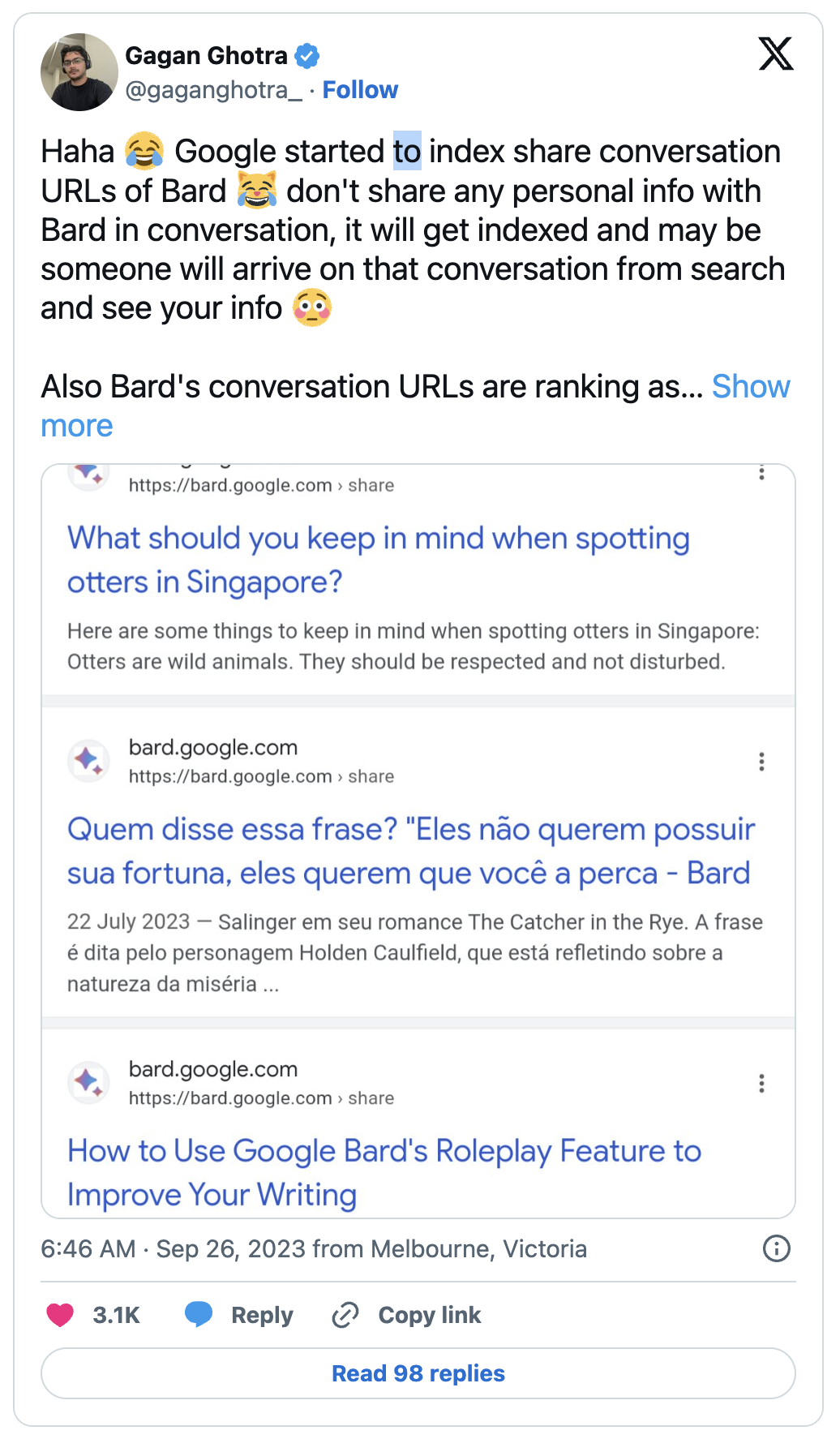Viewport: 840px width, 1439px height.
Task: Open Gagan Ghotra's profile picture
Action: (79, 72)
